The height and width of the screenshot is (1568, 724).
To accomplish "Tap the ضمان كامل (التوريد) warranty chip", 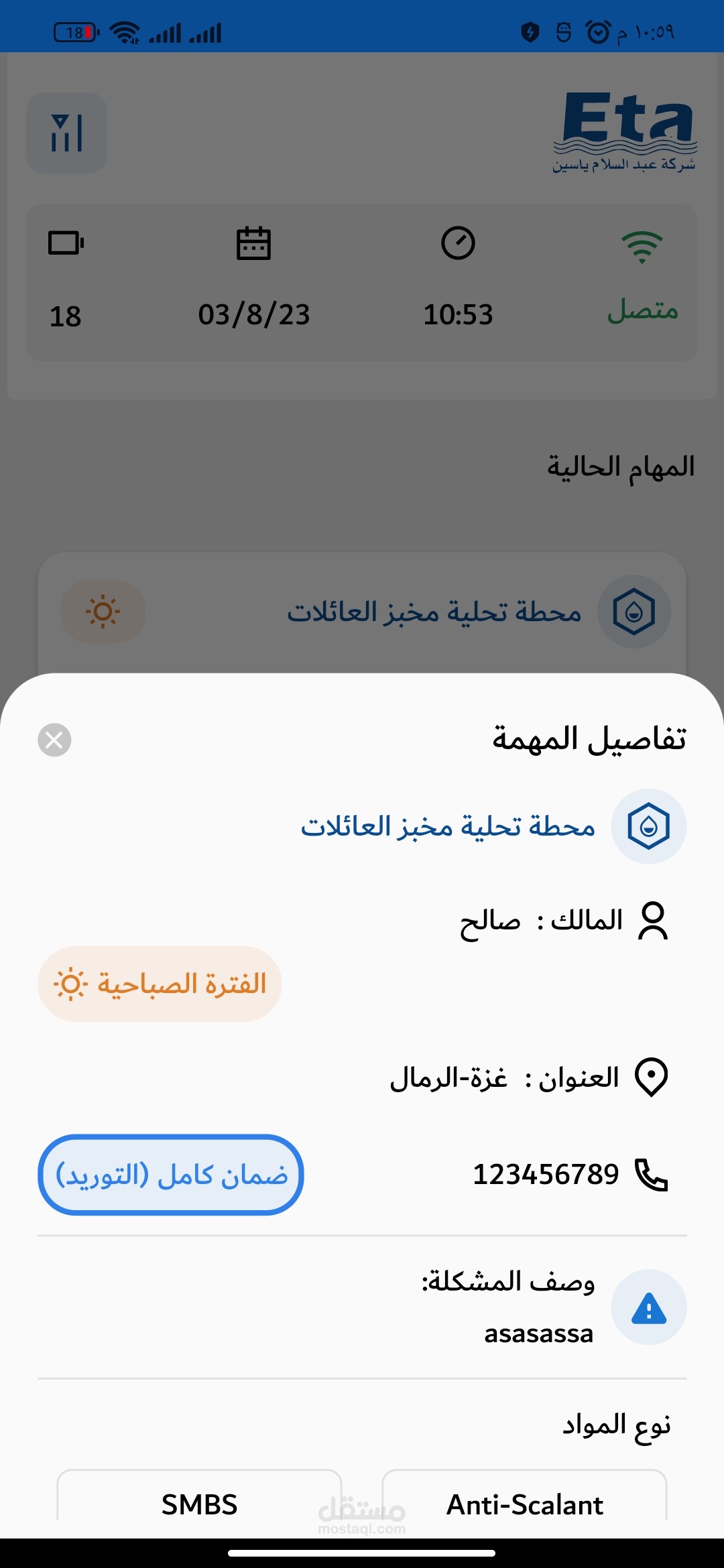I will [171, 1175].
